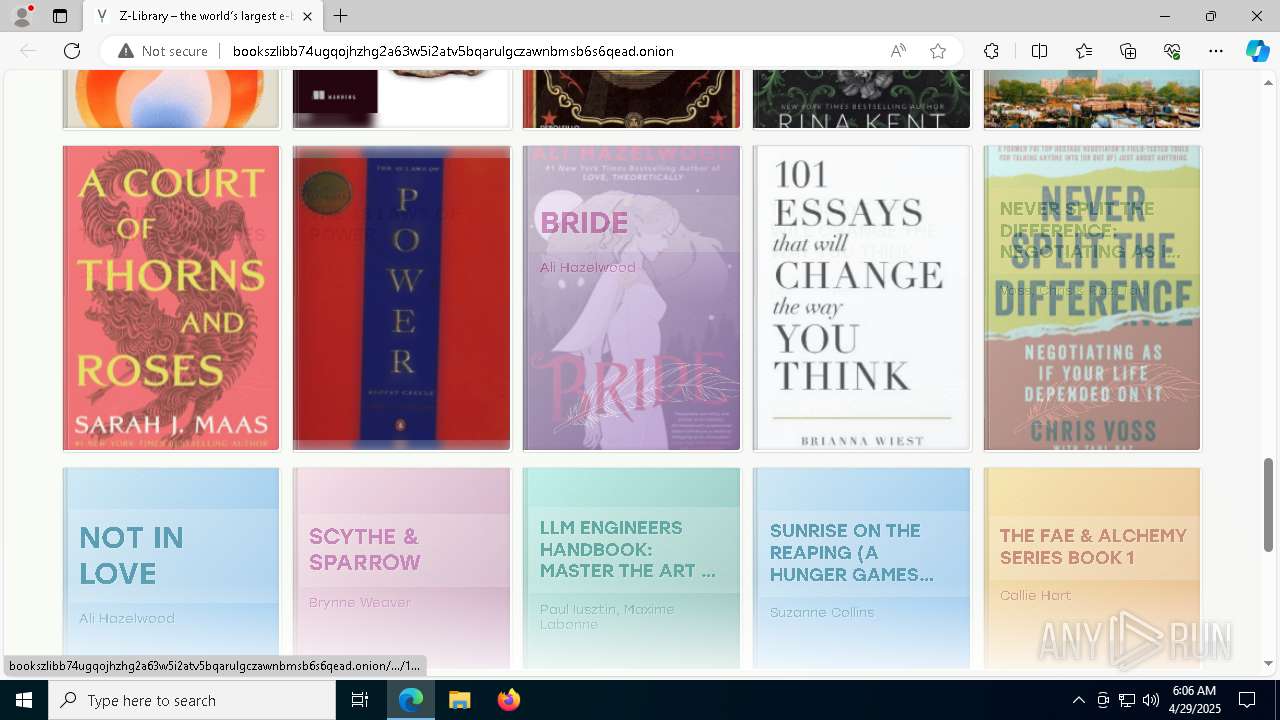Open Never Split the Difference book

click(1091, 298)
